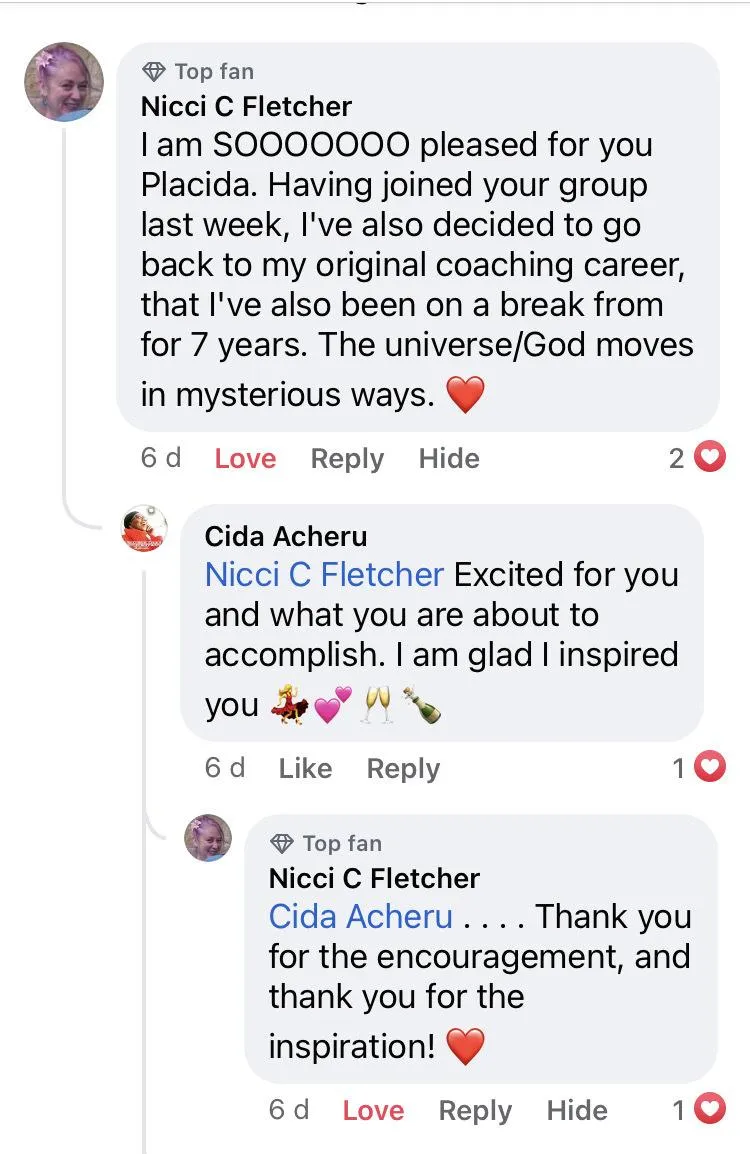The image size is (750, 1154).
Task: Open the Cida Acheru mention in Nicci's reply
Action: [361, 917]
